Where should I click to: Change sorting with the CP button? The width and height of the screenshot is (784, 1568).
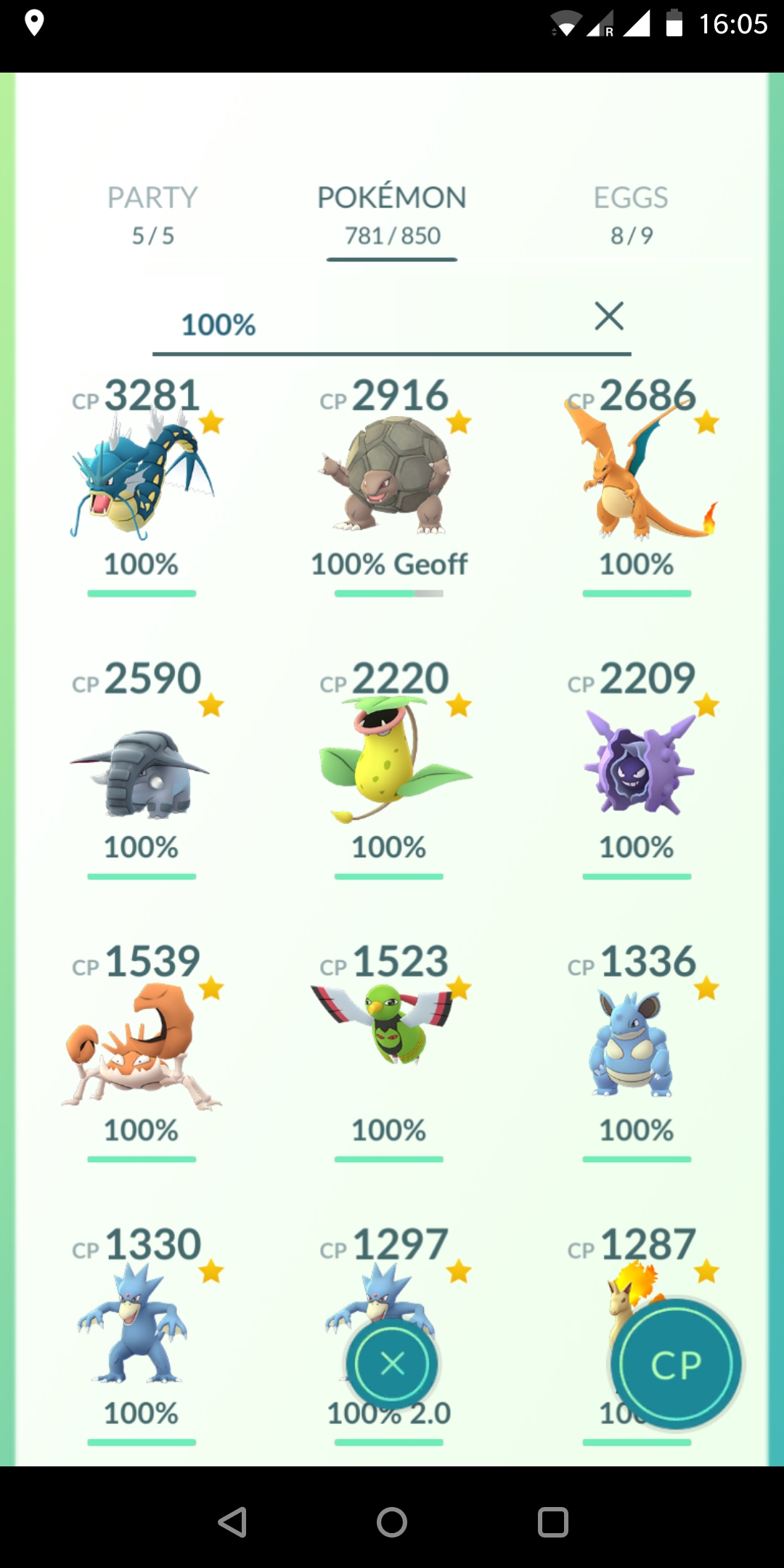click(x=676, y=1364)
